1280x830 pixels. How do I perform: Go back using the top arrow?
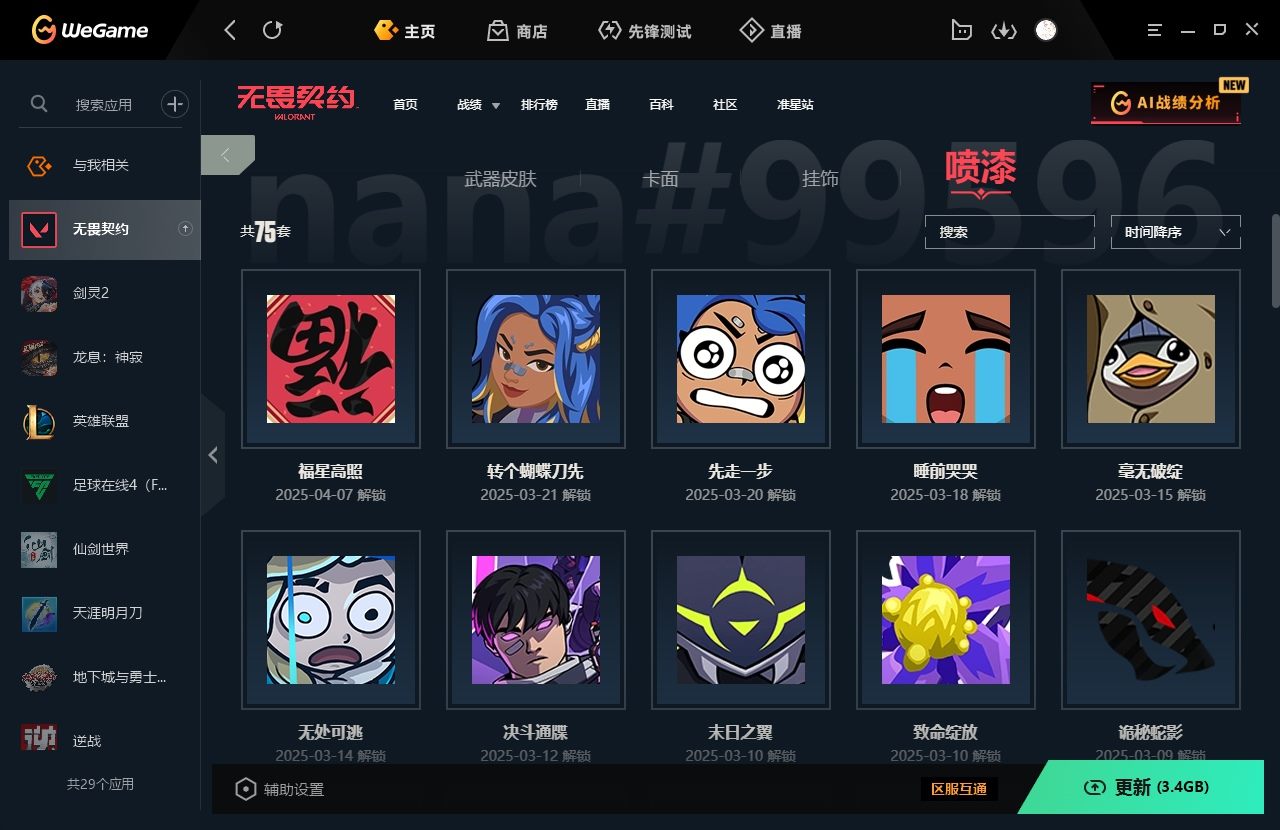230,30
